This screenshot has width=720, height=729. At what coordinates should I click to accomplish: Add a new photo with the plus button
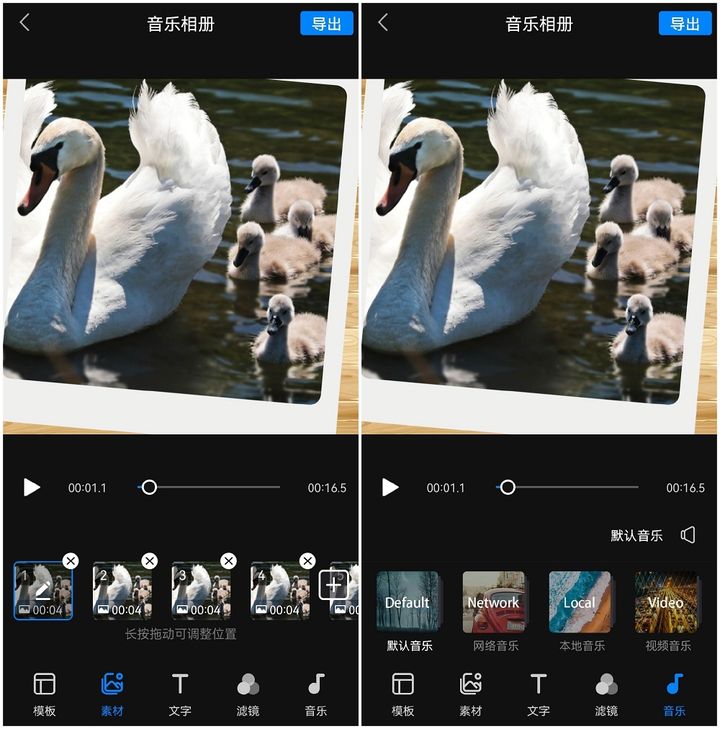pyautogui.click(x=333, y=585)
